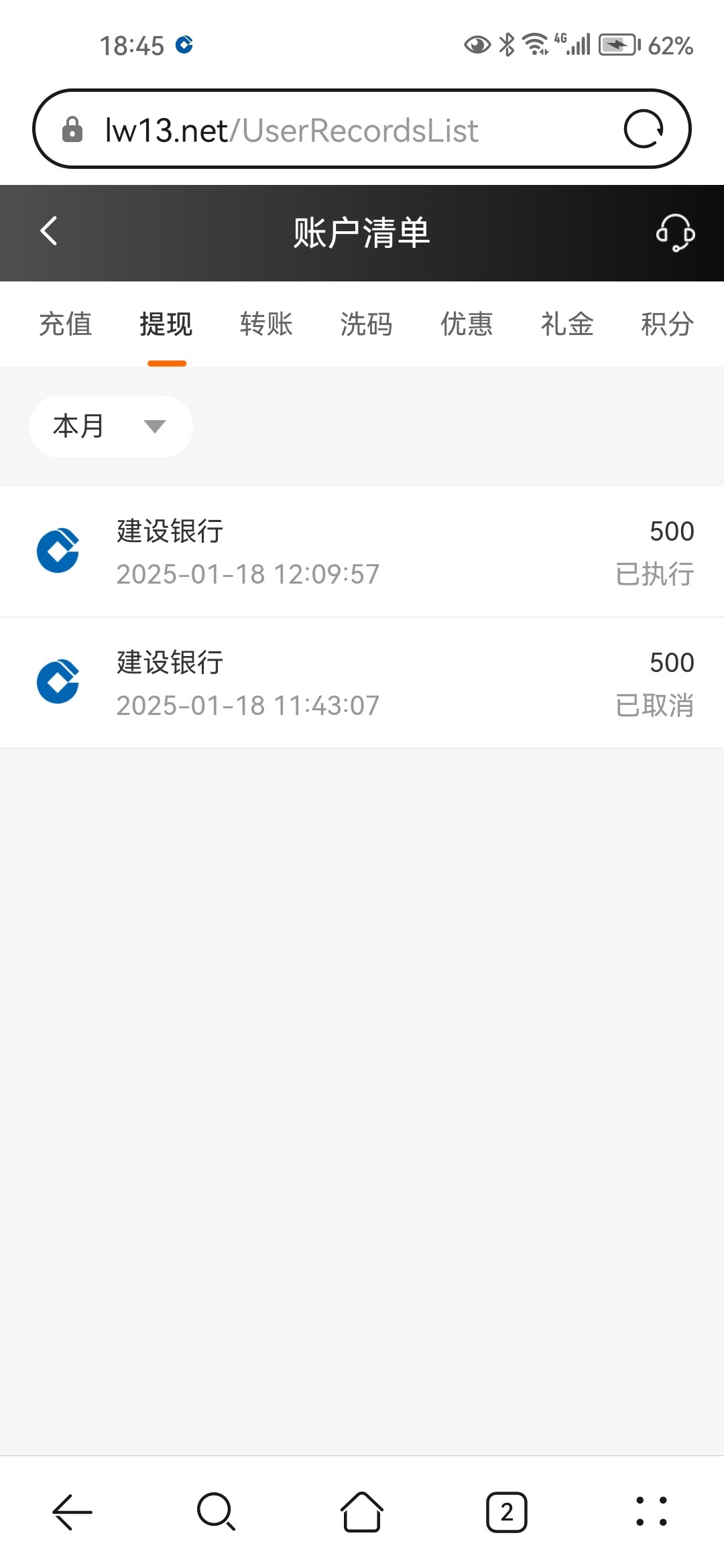This screenshot has width=724, height=1568.
Task: Switch to the 转账 tab
Action: [266, 324]
